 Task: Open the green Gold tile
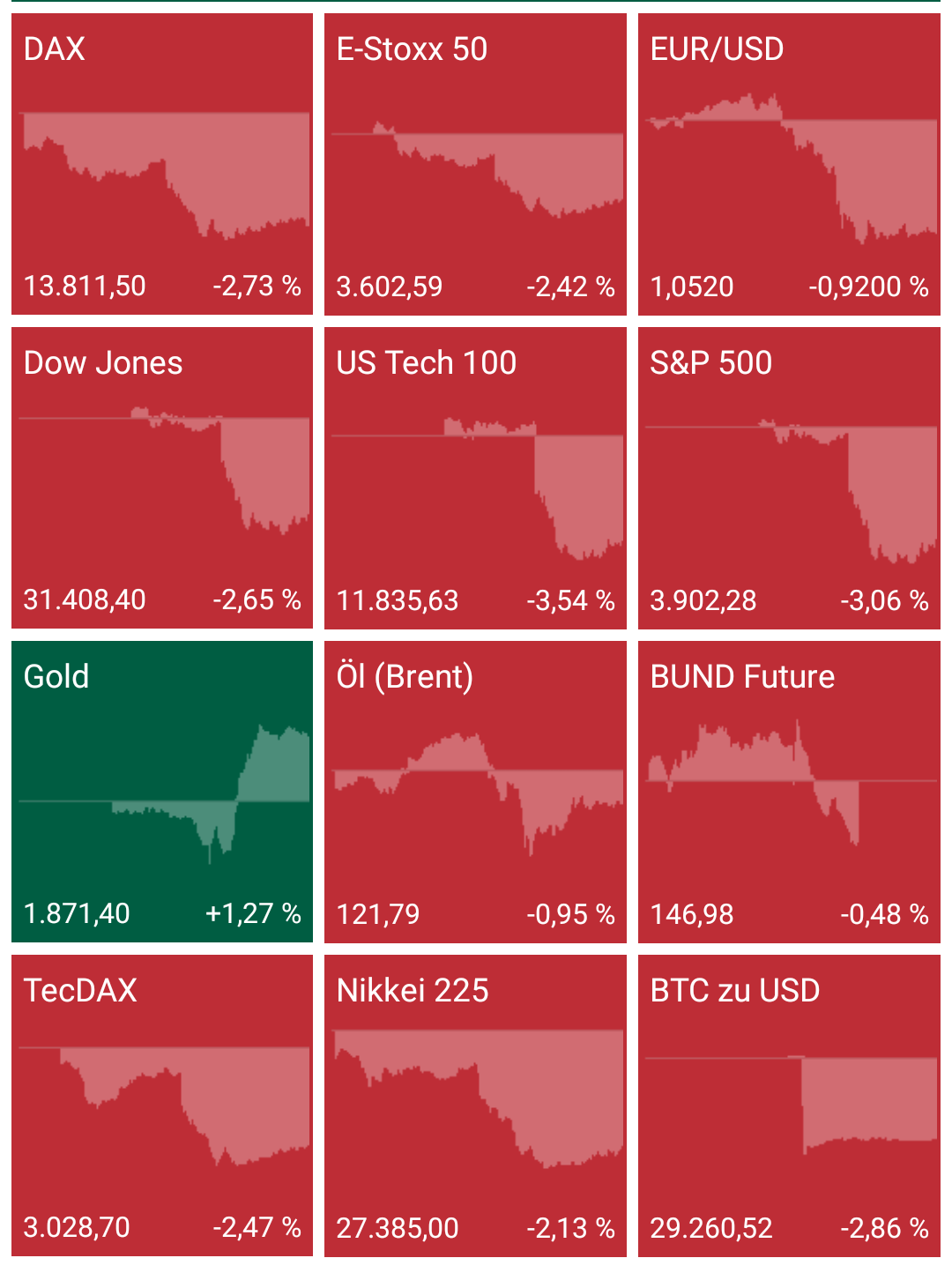(162, 792)
